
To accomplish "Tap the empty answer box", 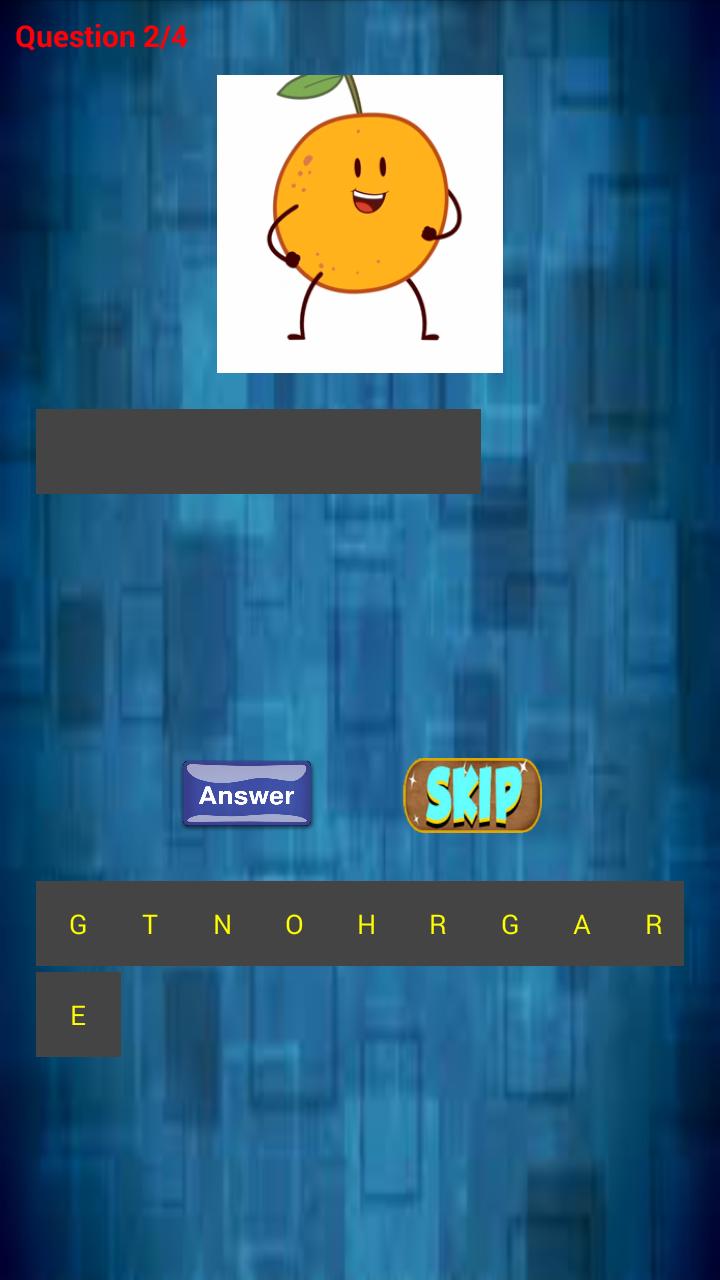I will click(x=258, y=451).
